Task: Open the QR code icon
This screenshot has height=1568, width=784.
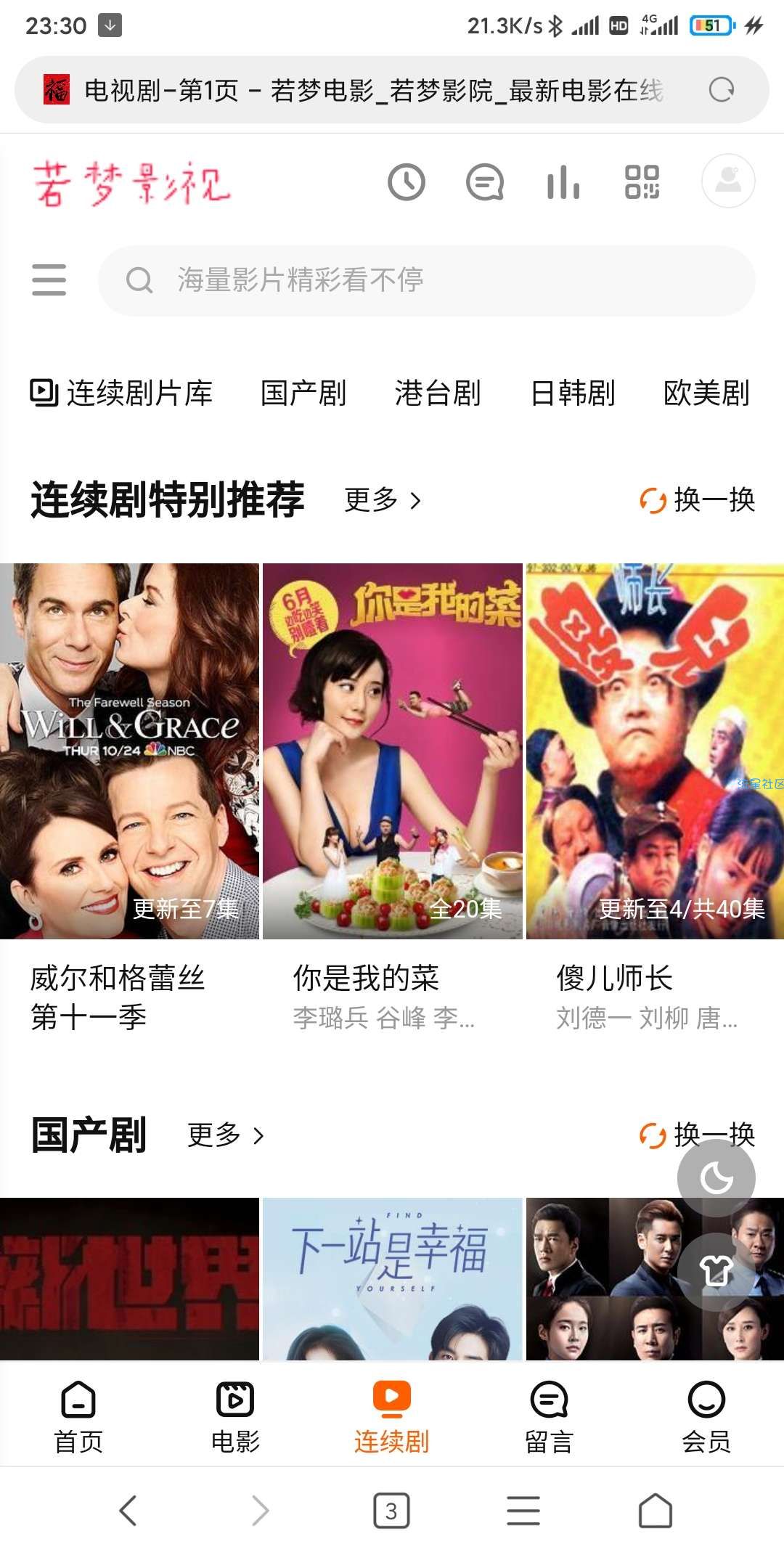Action: coord(642,181)
